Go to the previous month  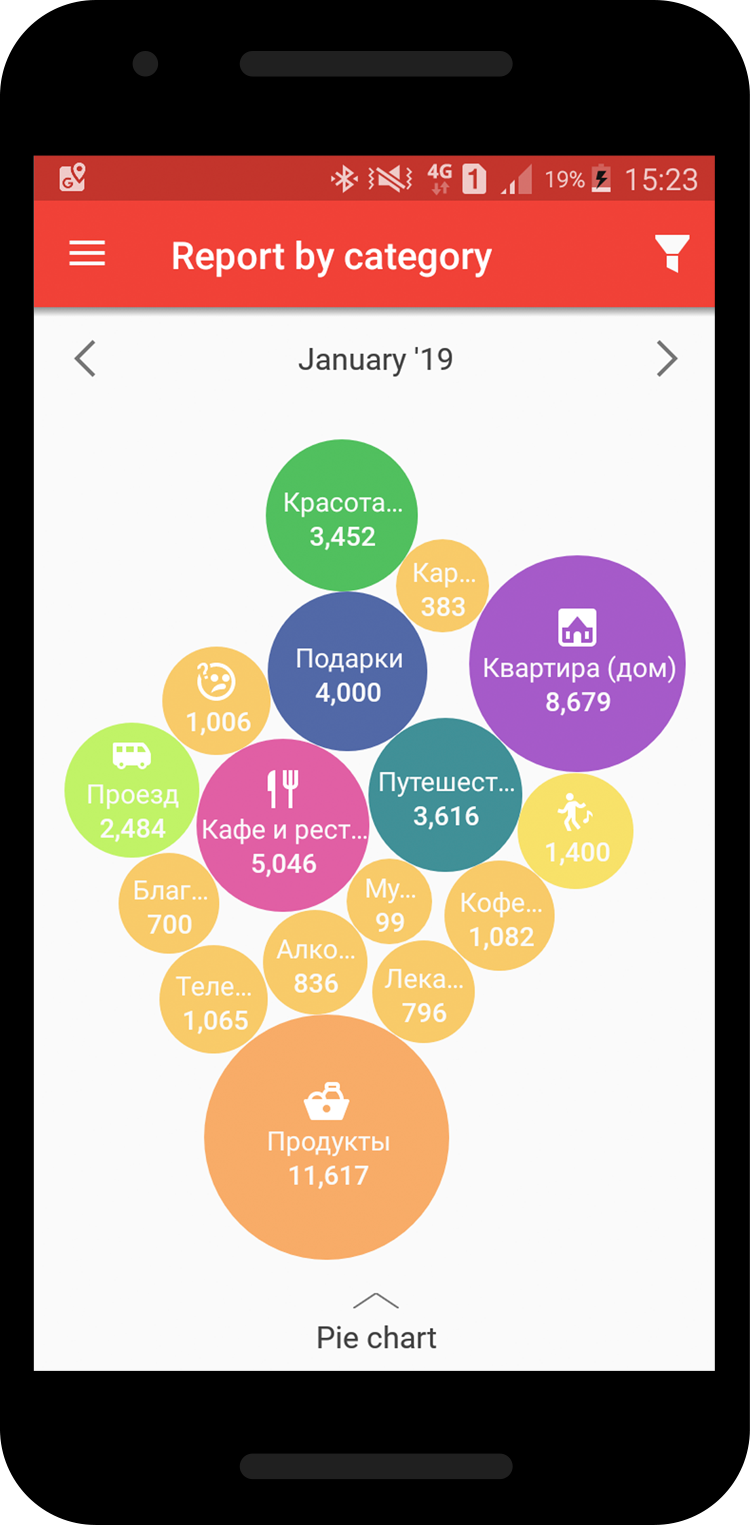(86, 359)
